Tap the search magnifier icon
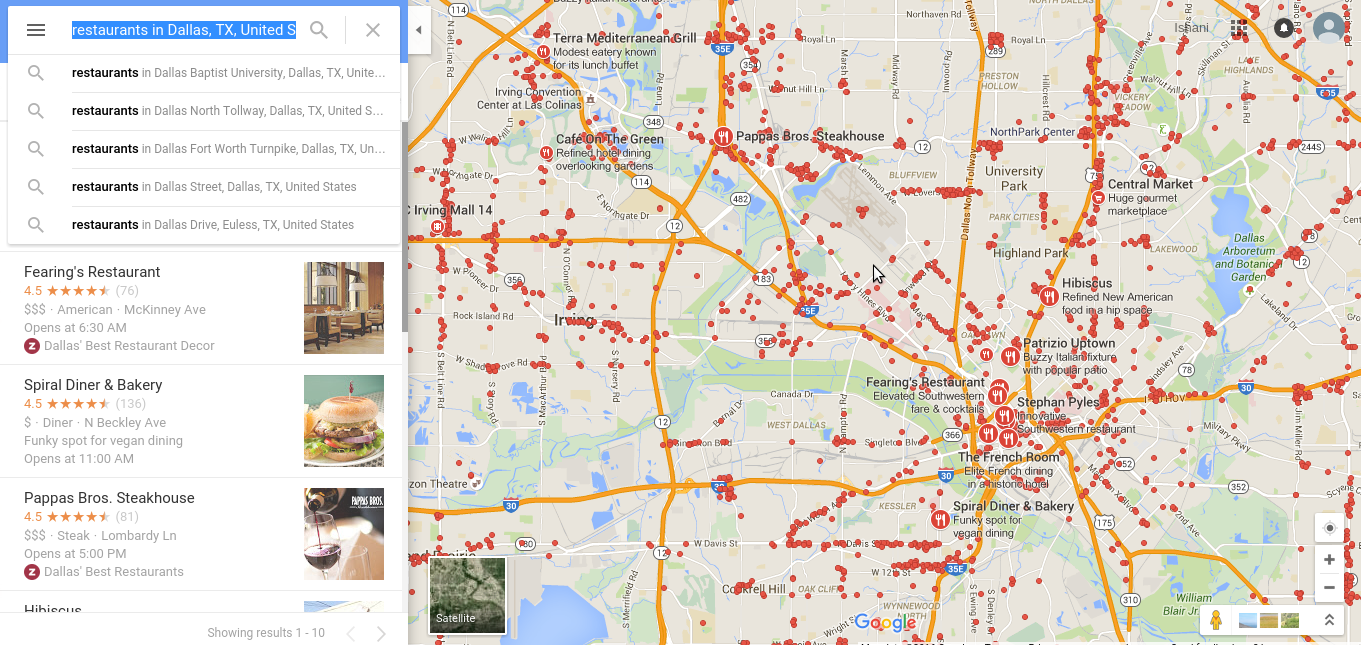This screenshot has width=1361, height=645. tap(319, 30)
